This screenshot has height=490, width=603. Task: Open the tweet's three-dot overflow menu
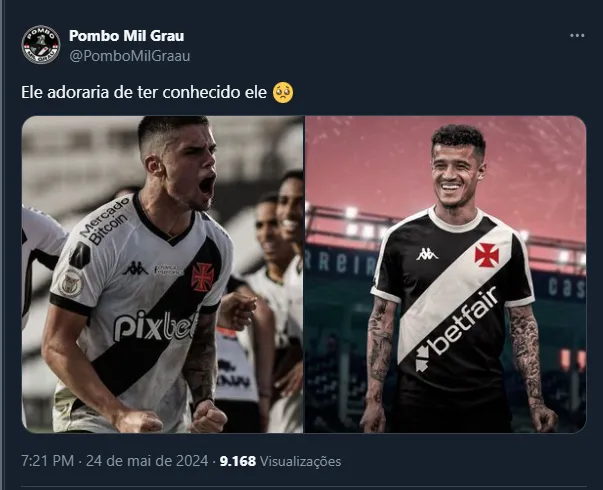(x=576, y=36)
